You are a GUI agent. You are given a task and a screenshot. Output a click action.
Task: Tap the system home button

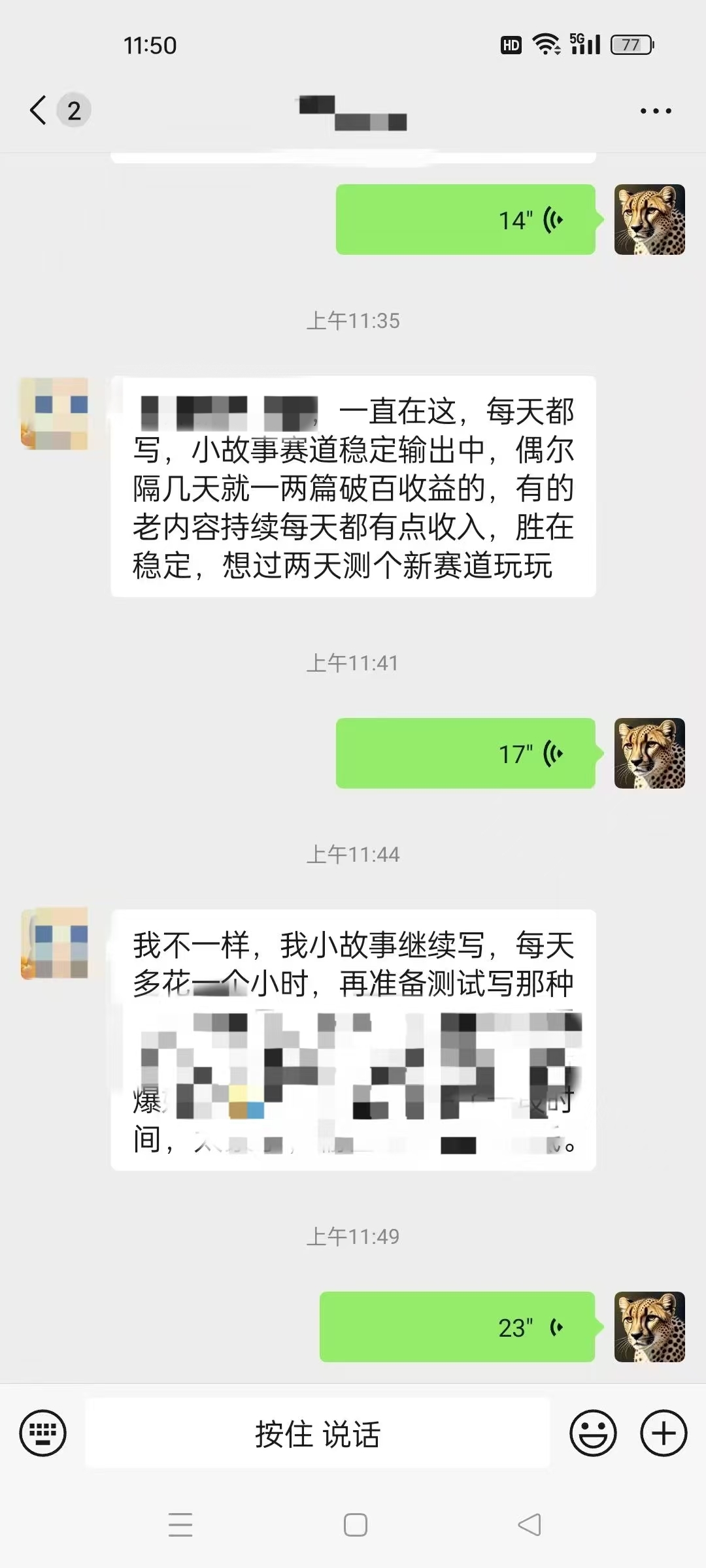[355, 1525]
